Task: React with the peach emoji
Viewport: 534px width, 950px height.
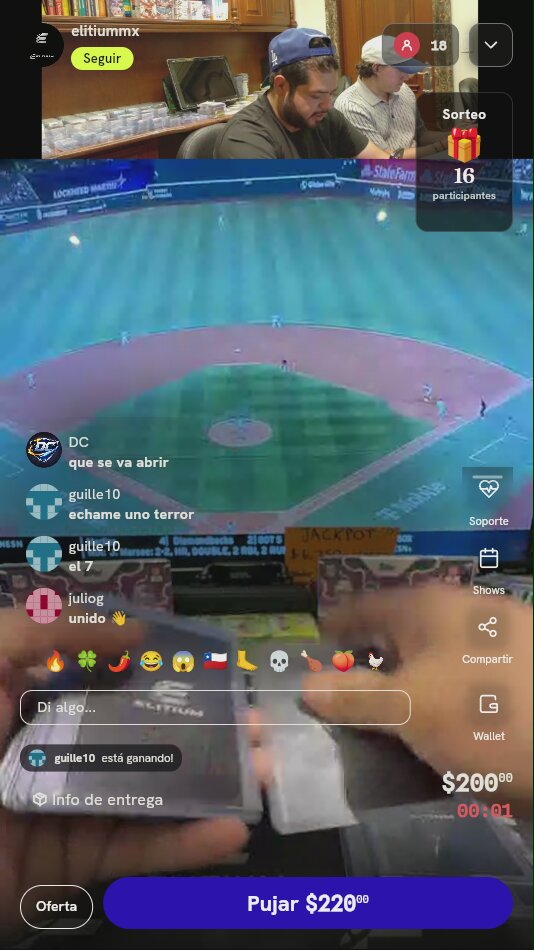Action: (x=343, y=662)
